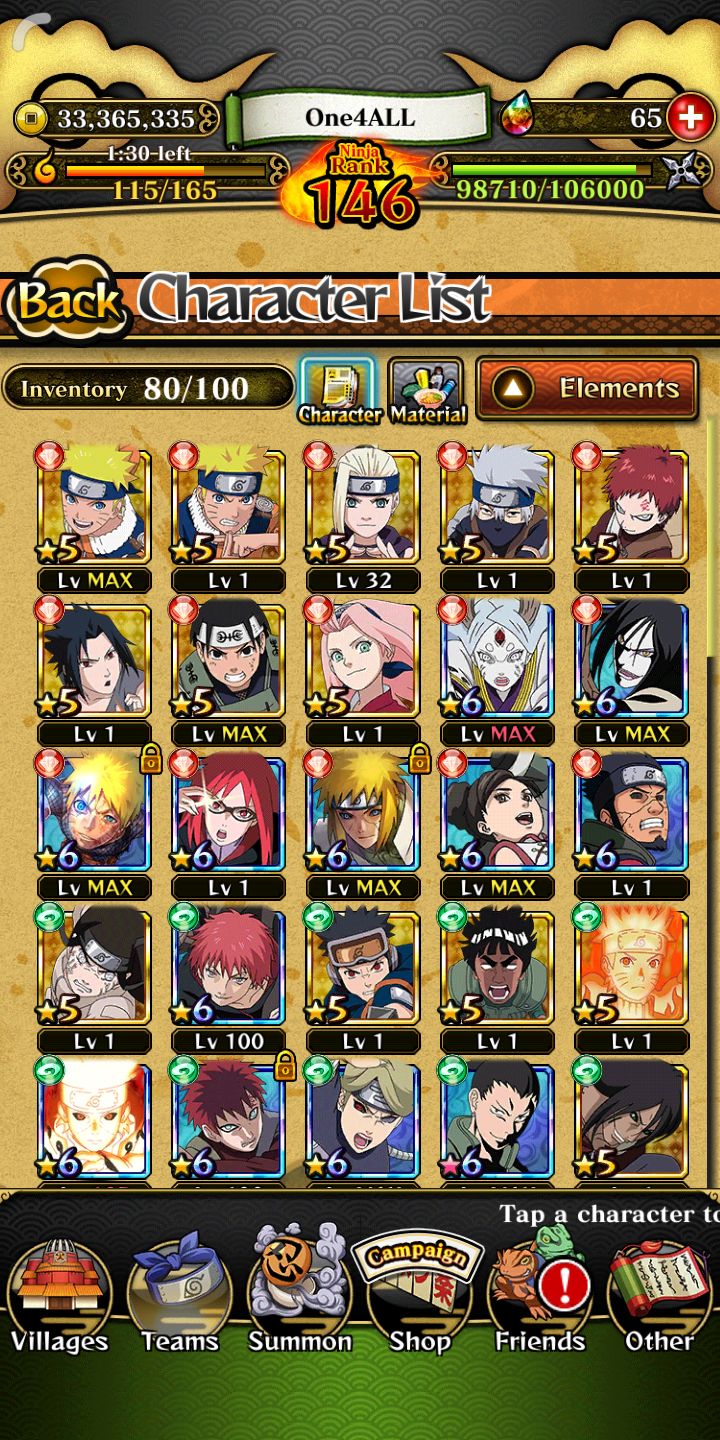Select the Might Guy five-star card
The height and width of the screenshot is (1440, 720).
pos(497,970)
